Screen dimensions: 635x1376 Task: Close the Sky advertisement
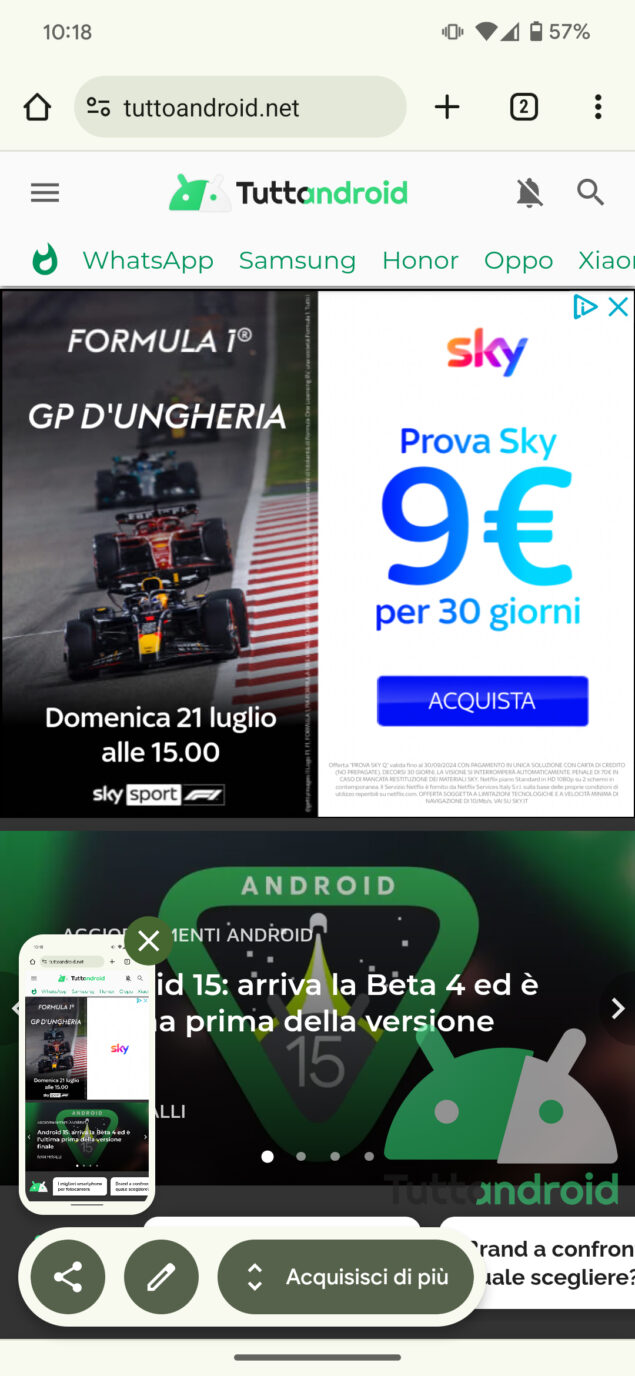pyautogui.click(x=619, y=307)
